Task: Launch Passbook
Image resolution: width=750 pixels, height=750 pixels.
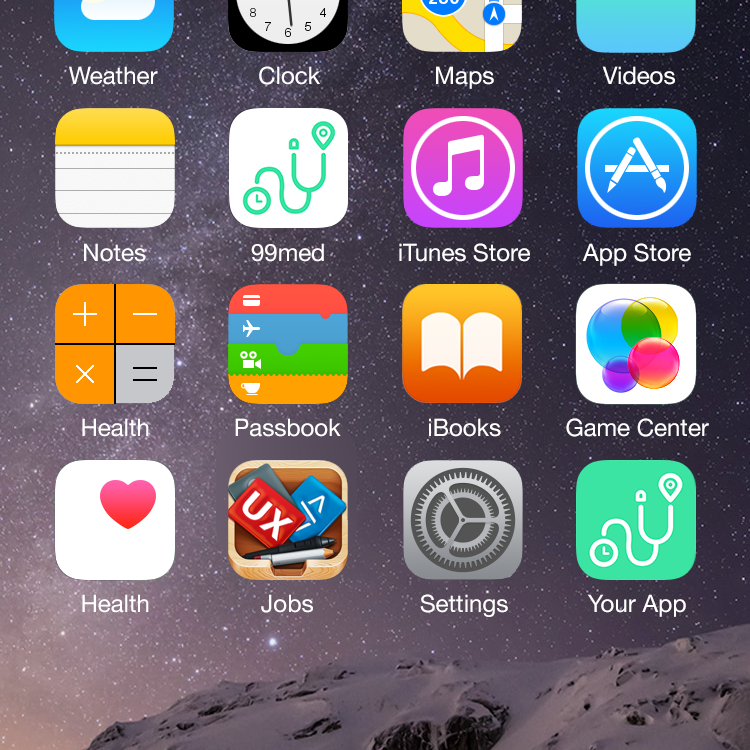Action: tap(288, 344)
